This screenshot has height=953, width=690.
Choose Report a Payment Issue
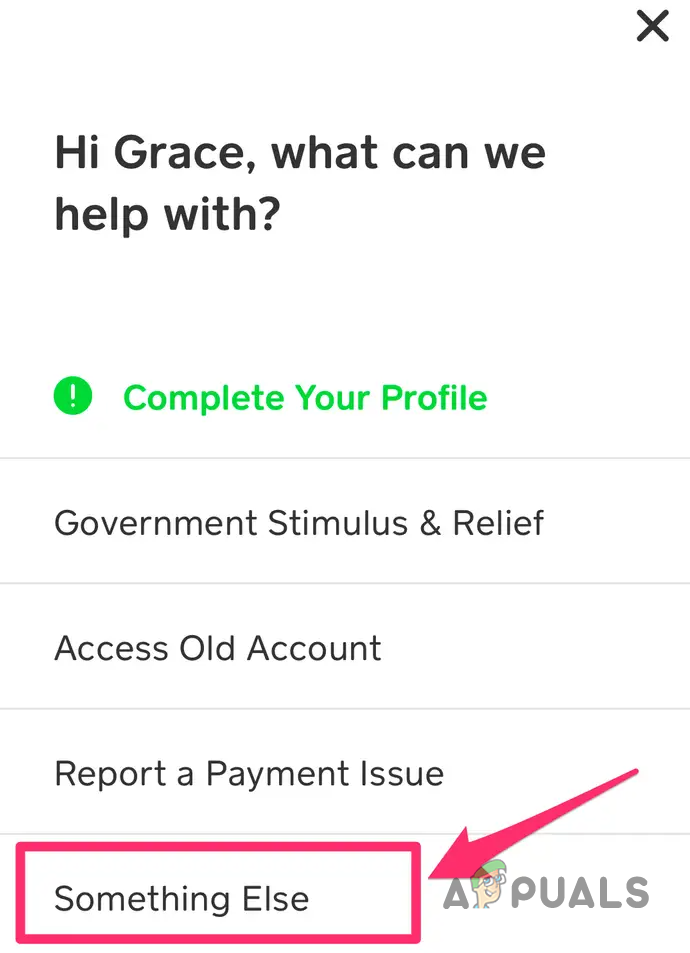(x=249, y=773)
